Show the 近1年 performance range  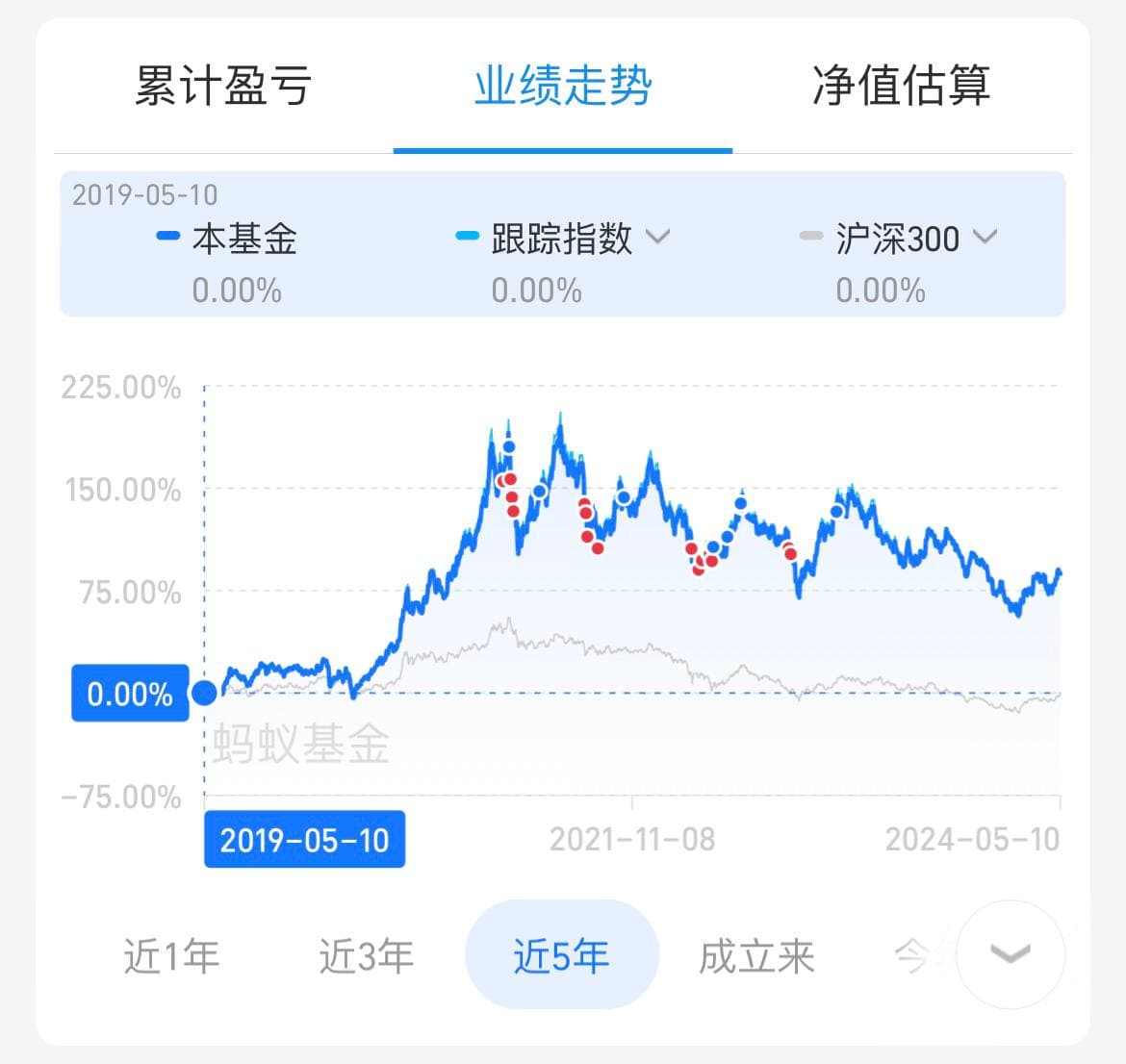[x=171, y=956]
